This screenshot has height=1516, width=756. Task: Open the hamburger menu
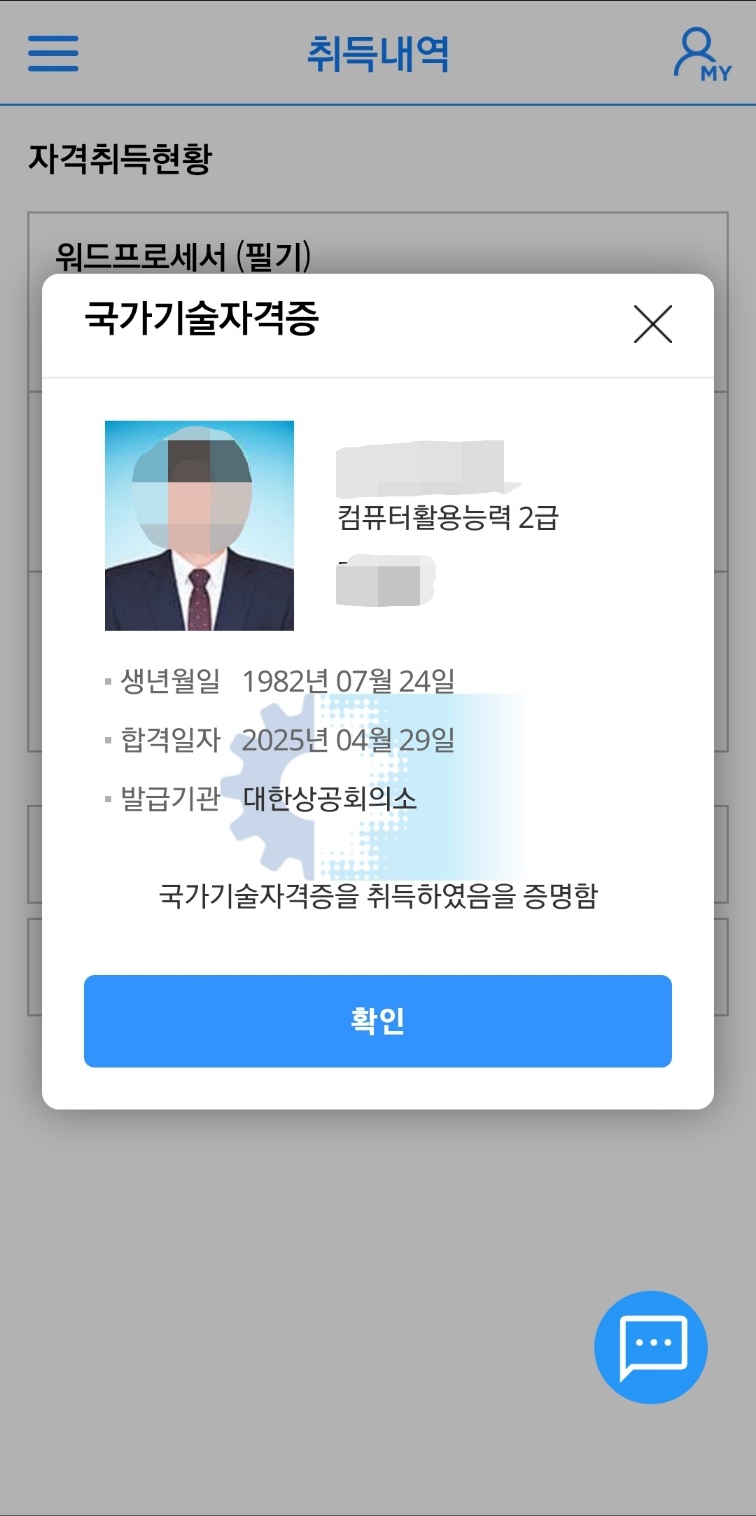click(x=53, y=53)
